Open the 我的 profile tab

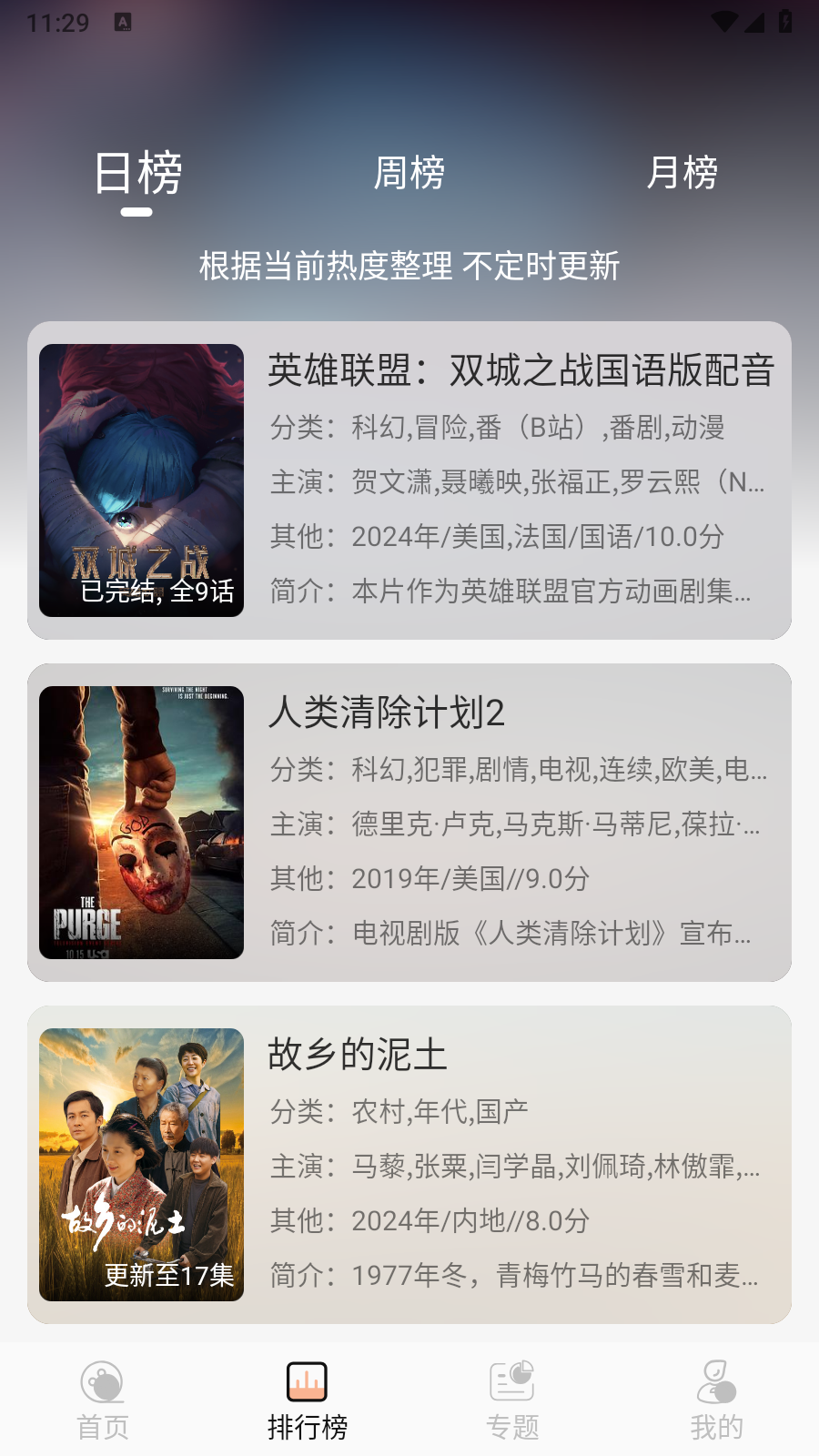[716, 1400]
